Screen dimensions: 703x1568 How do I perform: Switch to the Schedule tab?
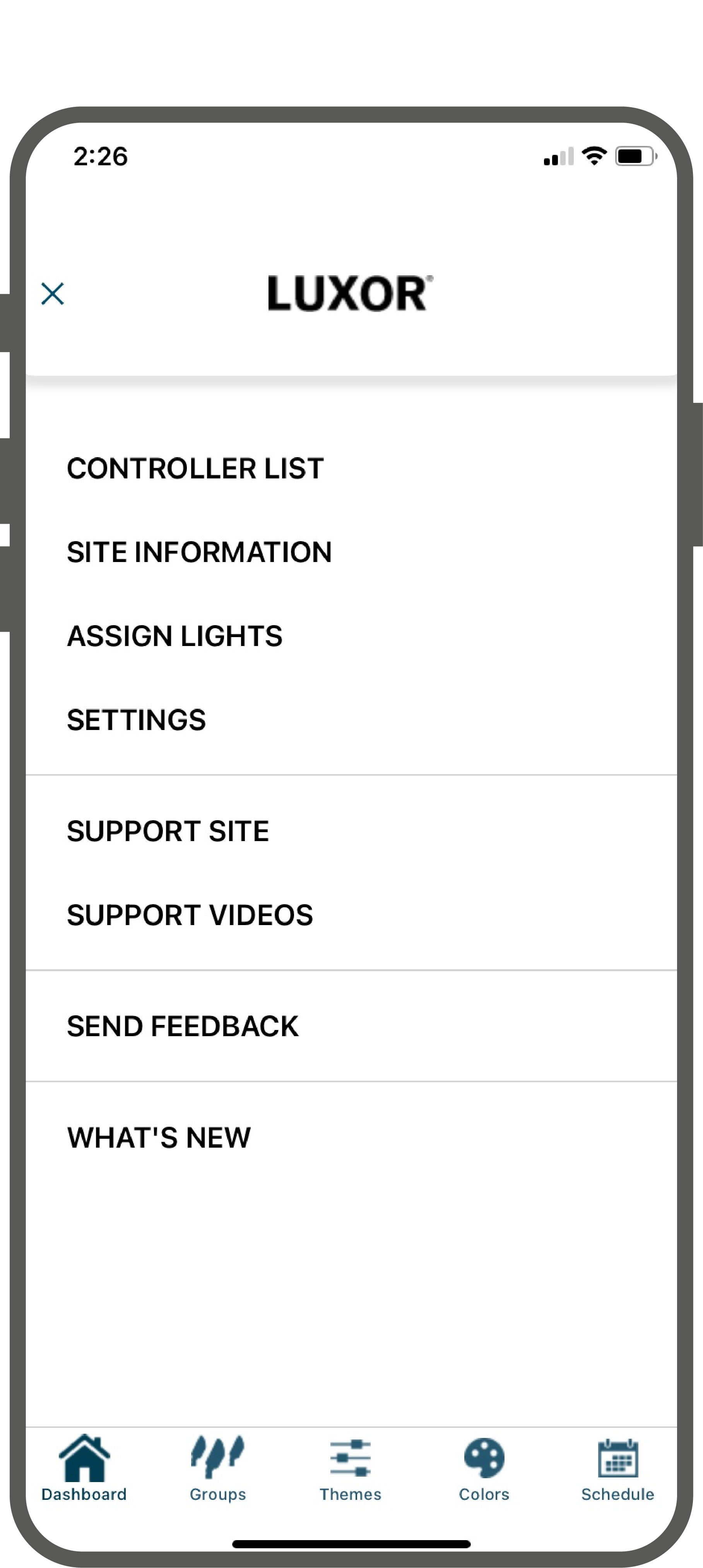(x=618, y=1468)
